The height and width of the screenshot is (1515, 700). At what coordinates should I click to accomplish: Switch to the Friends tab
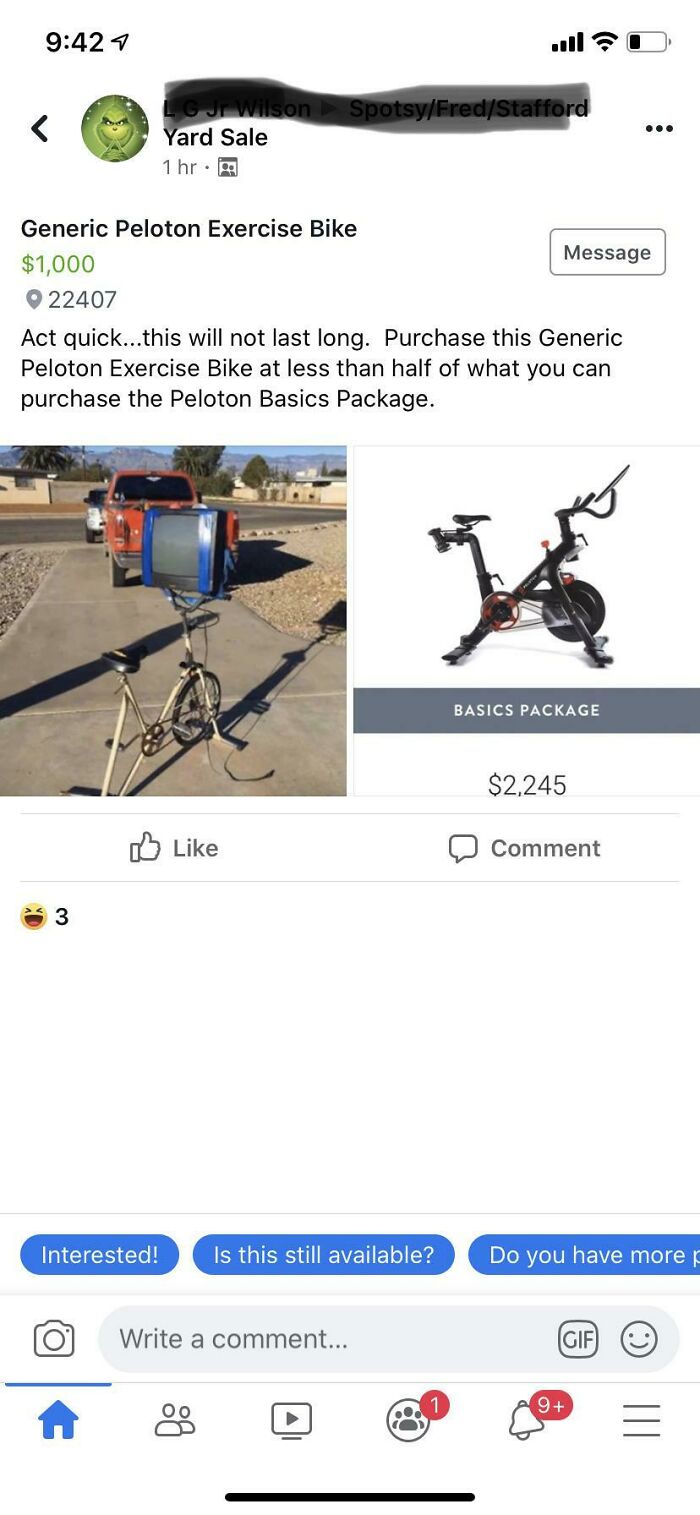(x=175, y=1419)
